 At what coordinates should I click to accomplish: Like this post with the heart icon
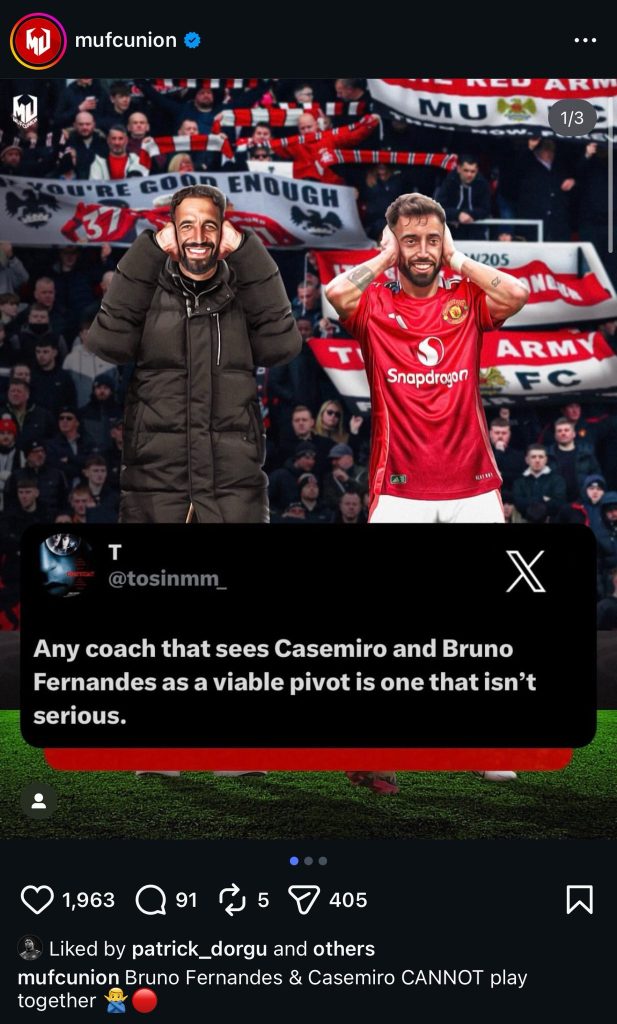[37, 900]
